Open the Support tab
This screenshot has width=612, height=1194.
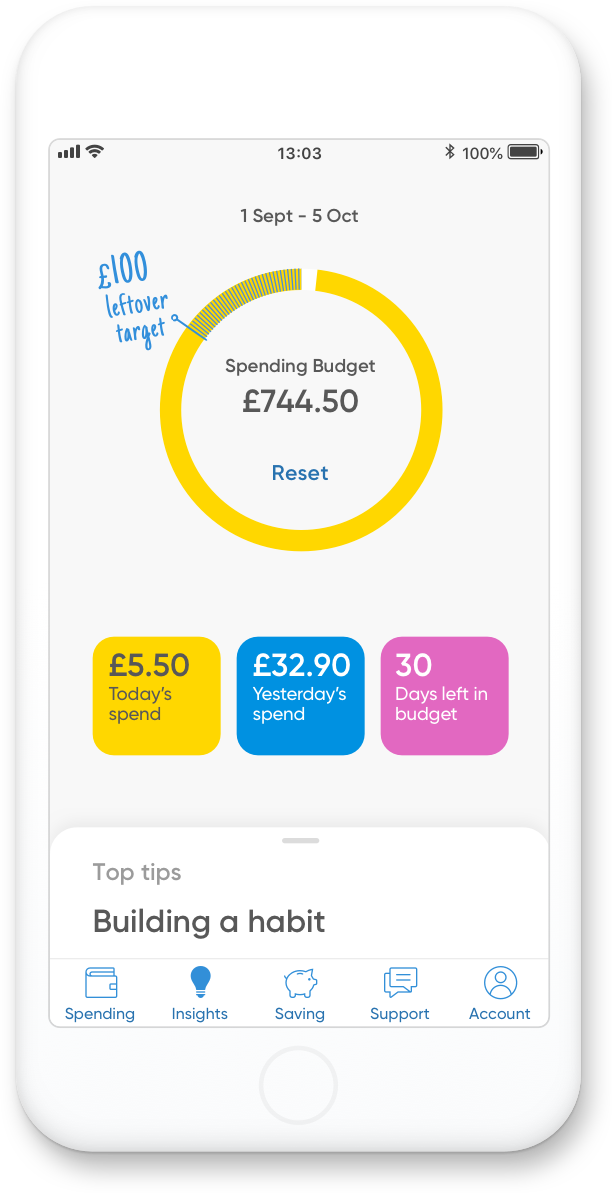[x=400, y=994]
